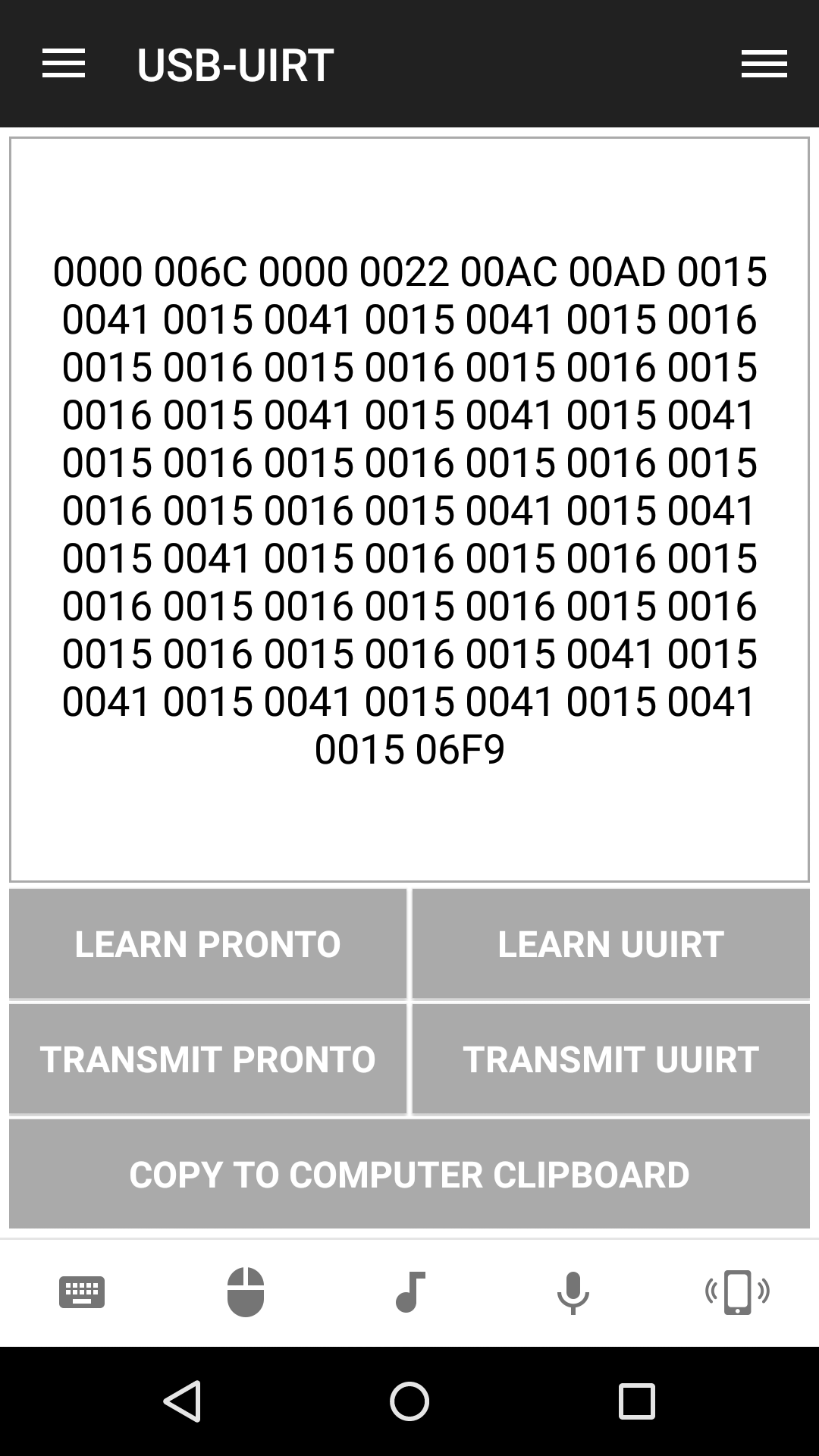Open the microphone tab
This screenshot has width=819, height=1456.
click(x=573, y=1292)
